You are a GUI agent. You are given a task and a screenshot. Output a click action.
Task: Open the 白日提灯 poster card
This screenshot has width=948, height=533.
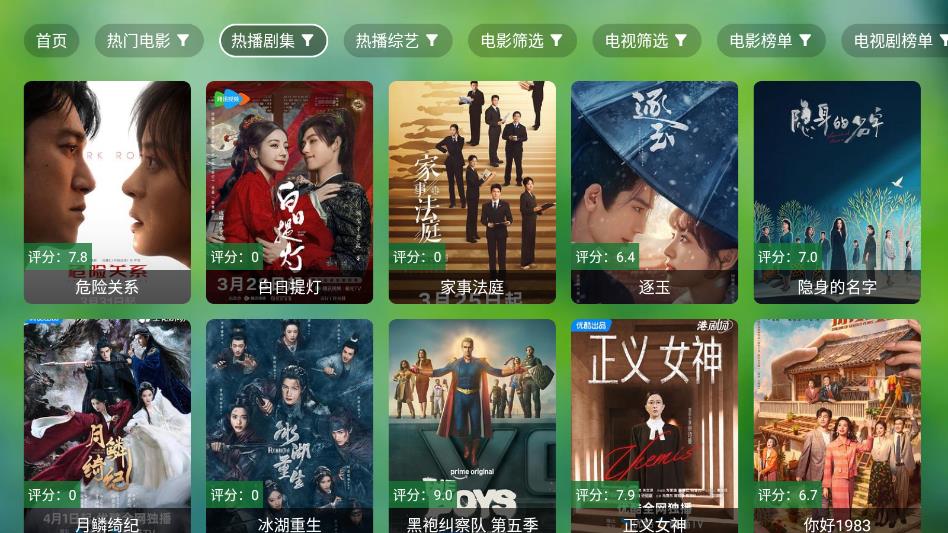click(289, 192)
